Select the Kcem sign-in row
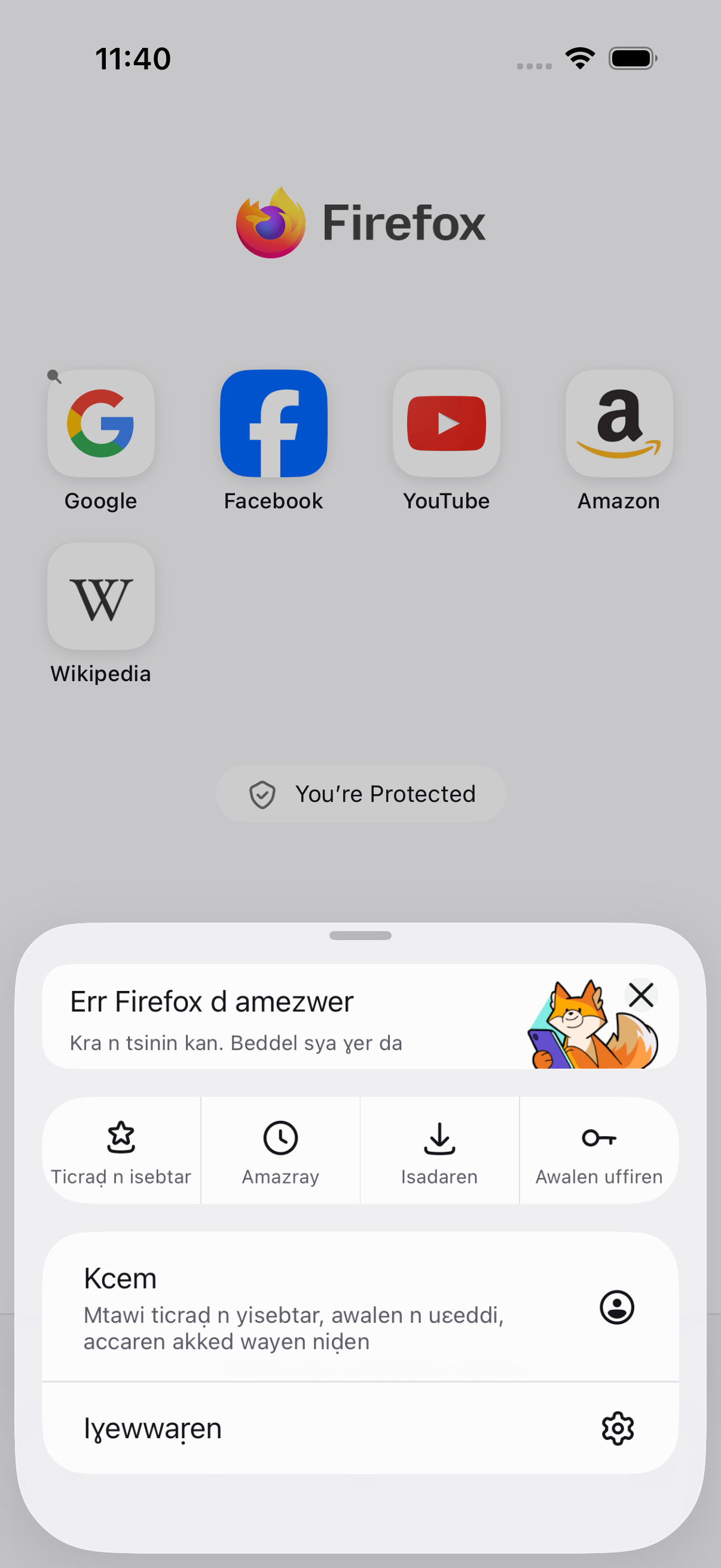 click(360, 1307)
